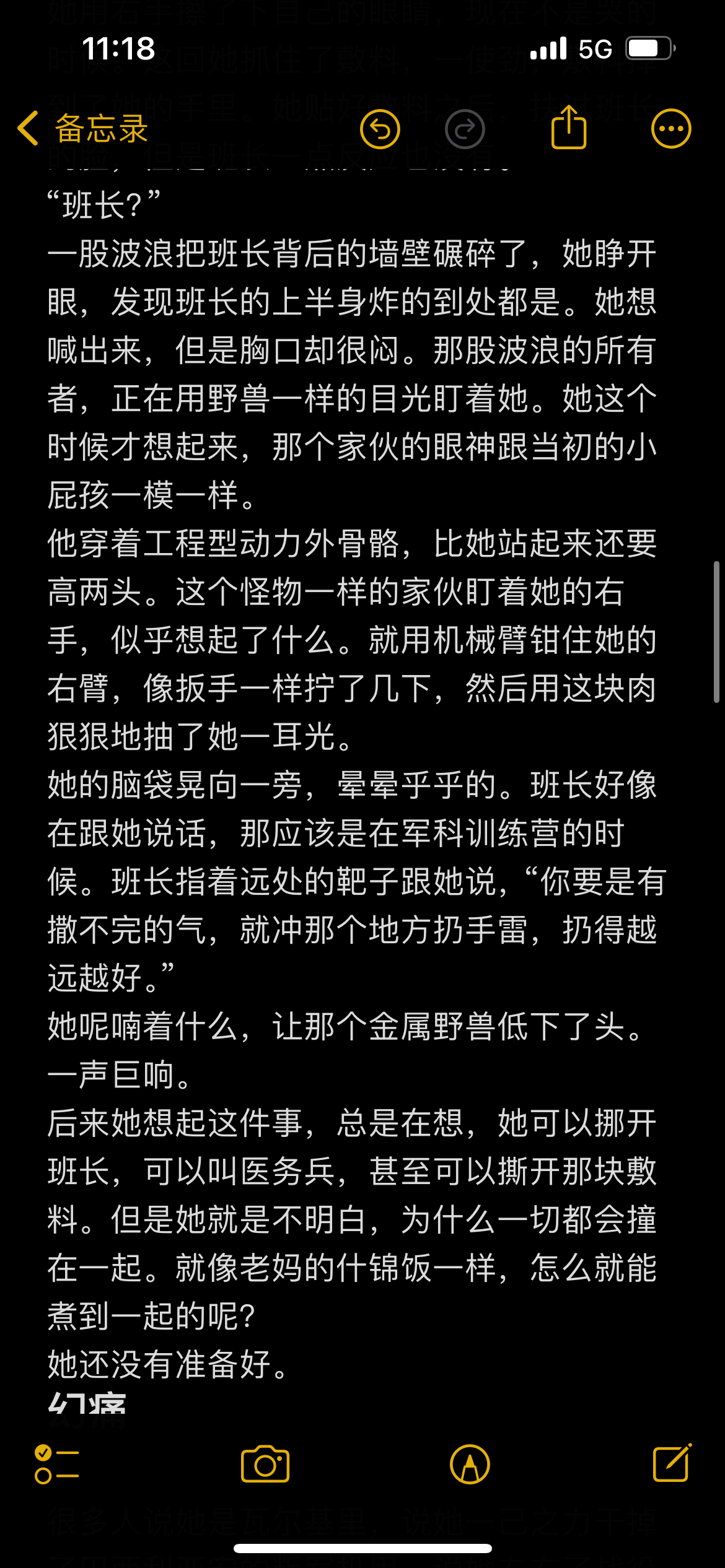
Task: Add a checklist to the note
Action: point(56,1465)
